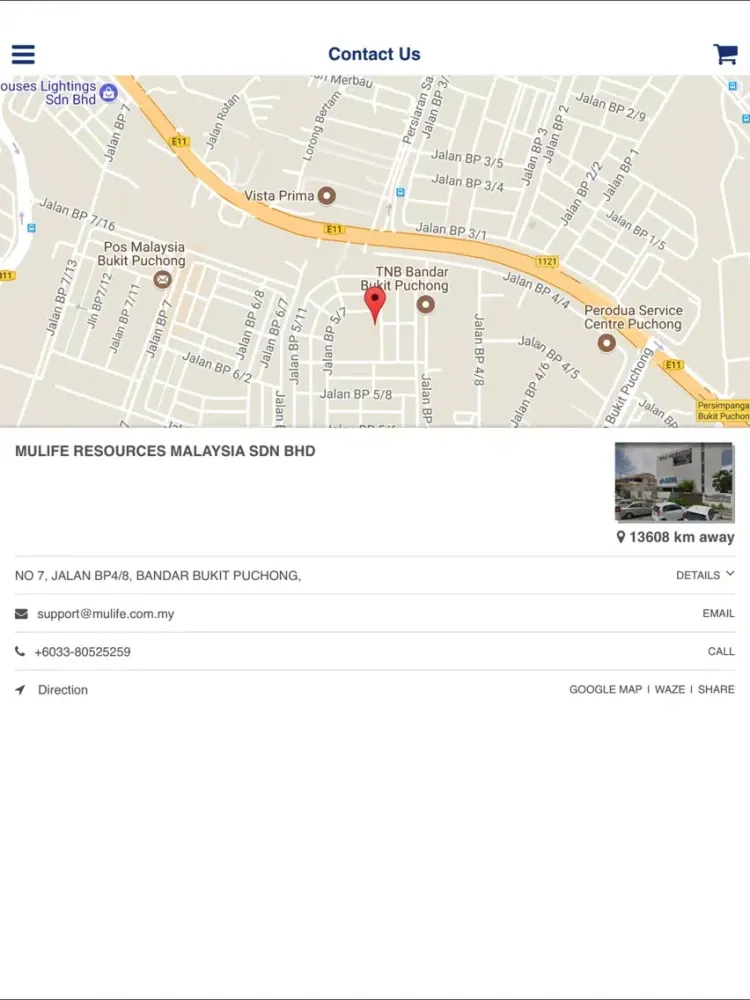The width and height of the screenshot is (750, 1000).
Task: Select the red map marker pin
Action: [x=376, y=305]
